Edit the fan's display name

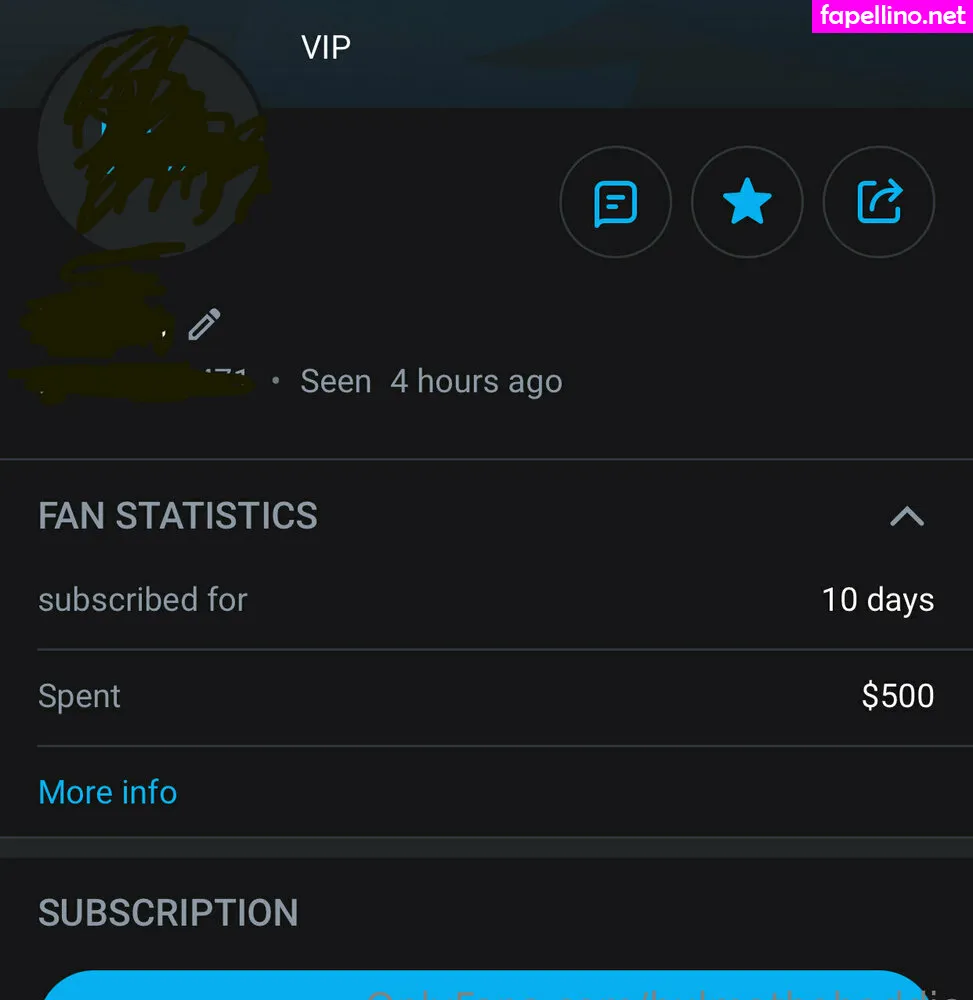click(x=204, y=325)
